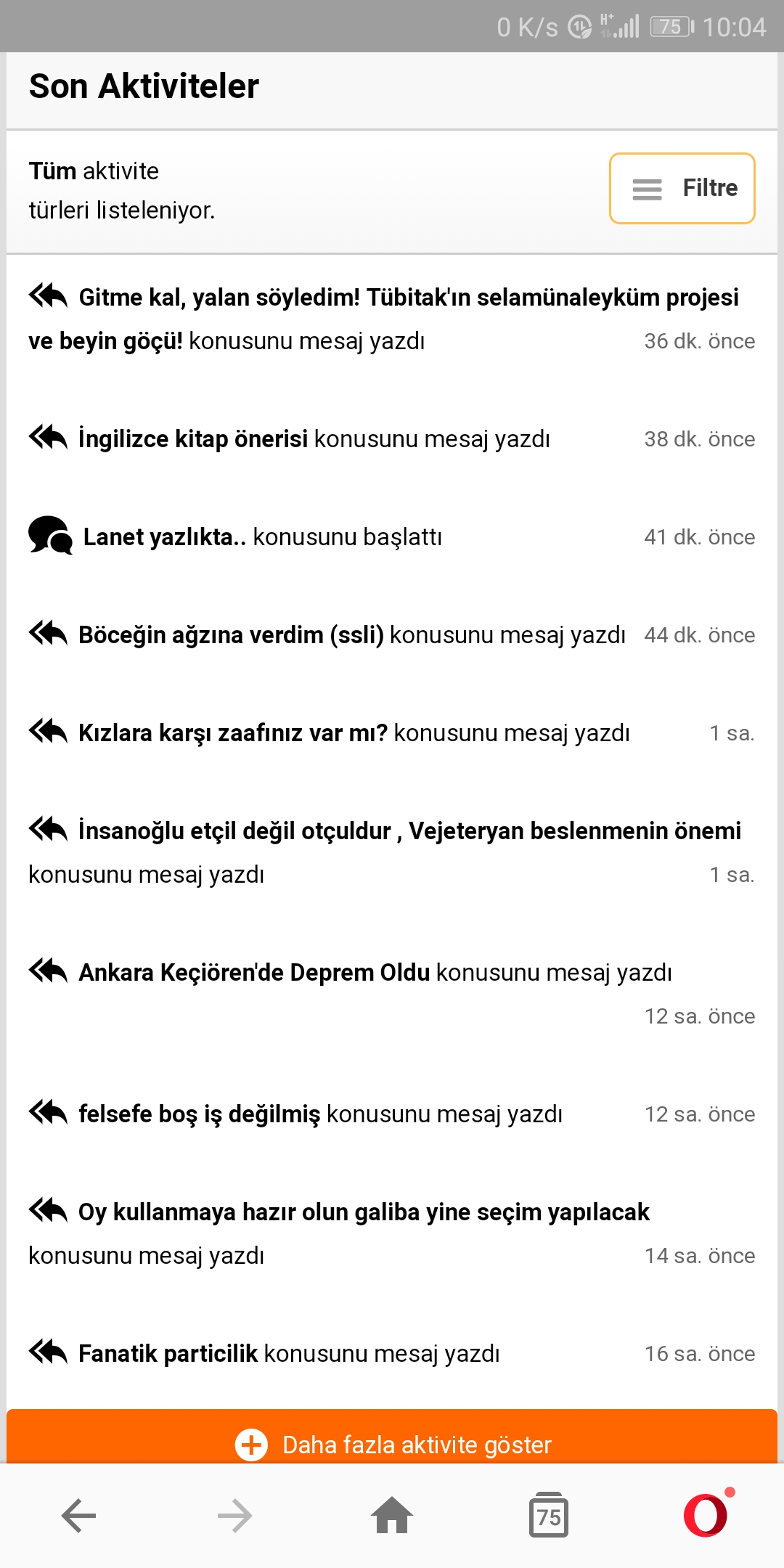784x1568 pixels.
Task: Go to the browser home page
Action: (392, 1516)
